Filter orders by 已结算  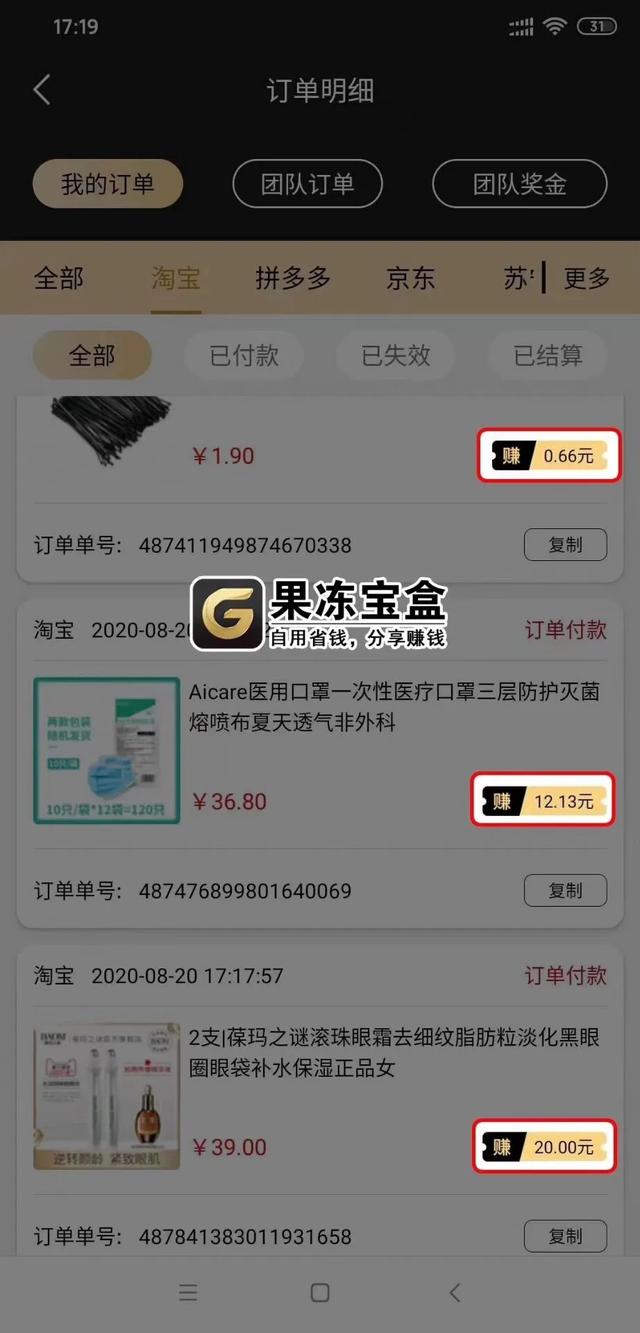pyautogui.click(x=548, y=355)
